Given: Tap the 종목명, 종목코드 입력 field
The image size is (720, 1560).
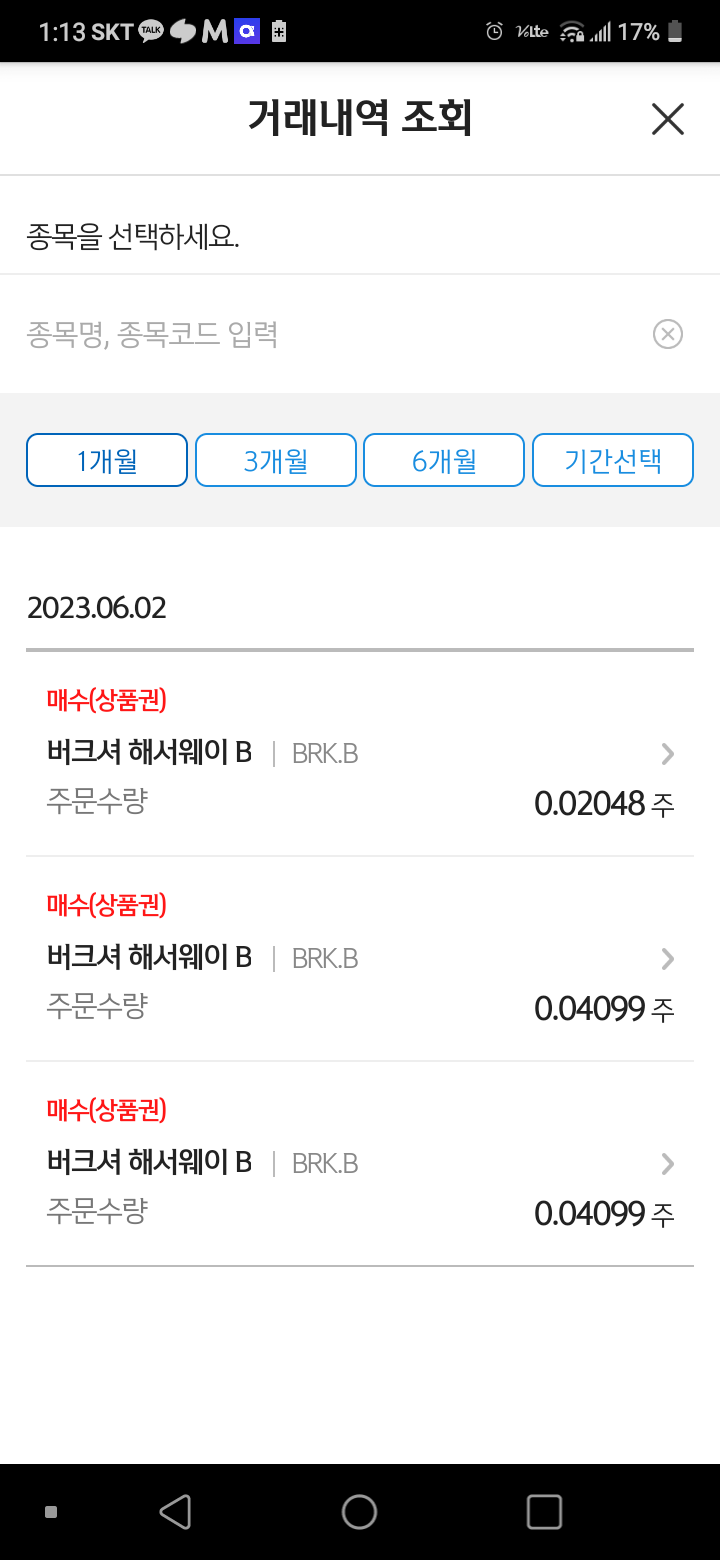Looking at the screenshot, I should click(x=335, y=334).
